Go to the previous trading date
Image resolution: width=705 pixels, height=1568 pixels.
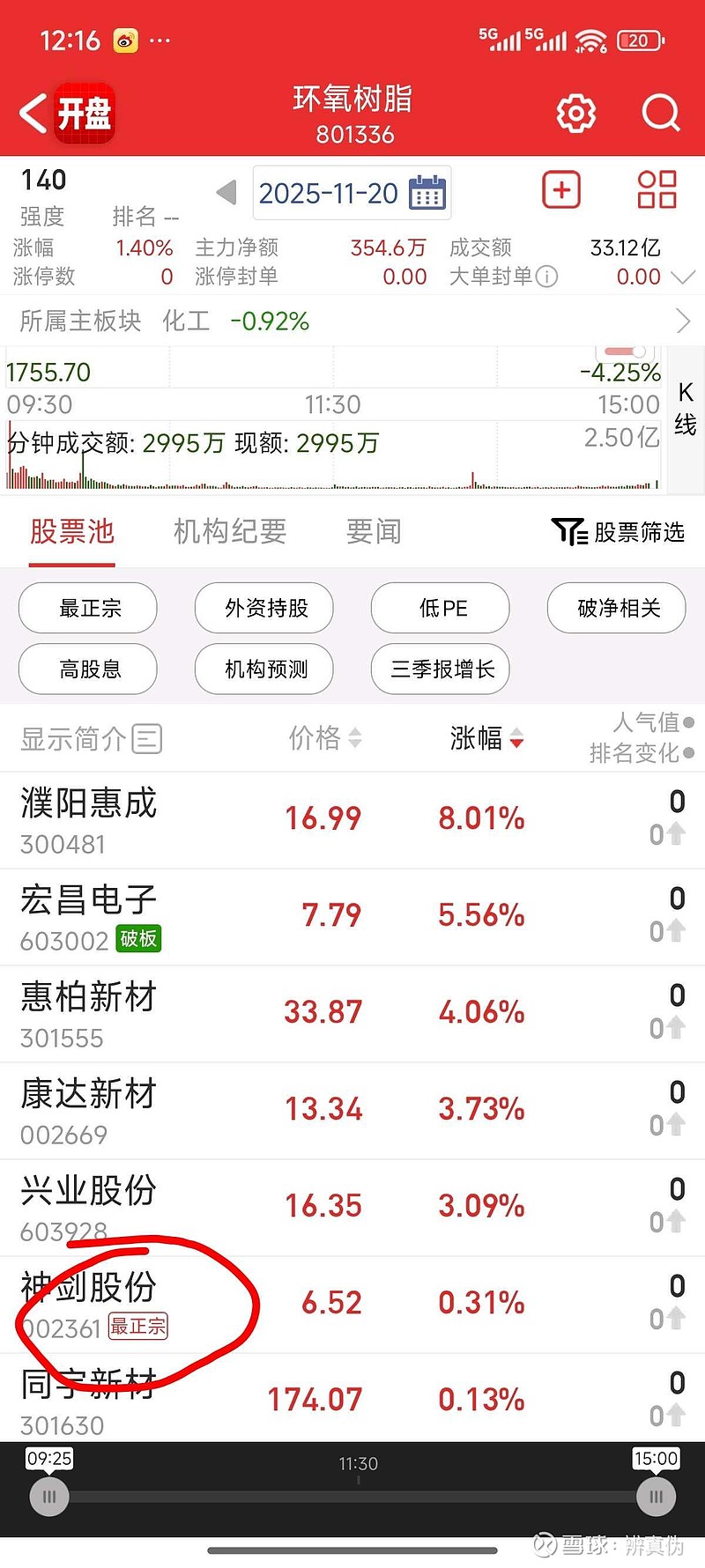(226, 192)
